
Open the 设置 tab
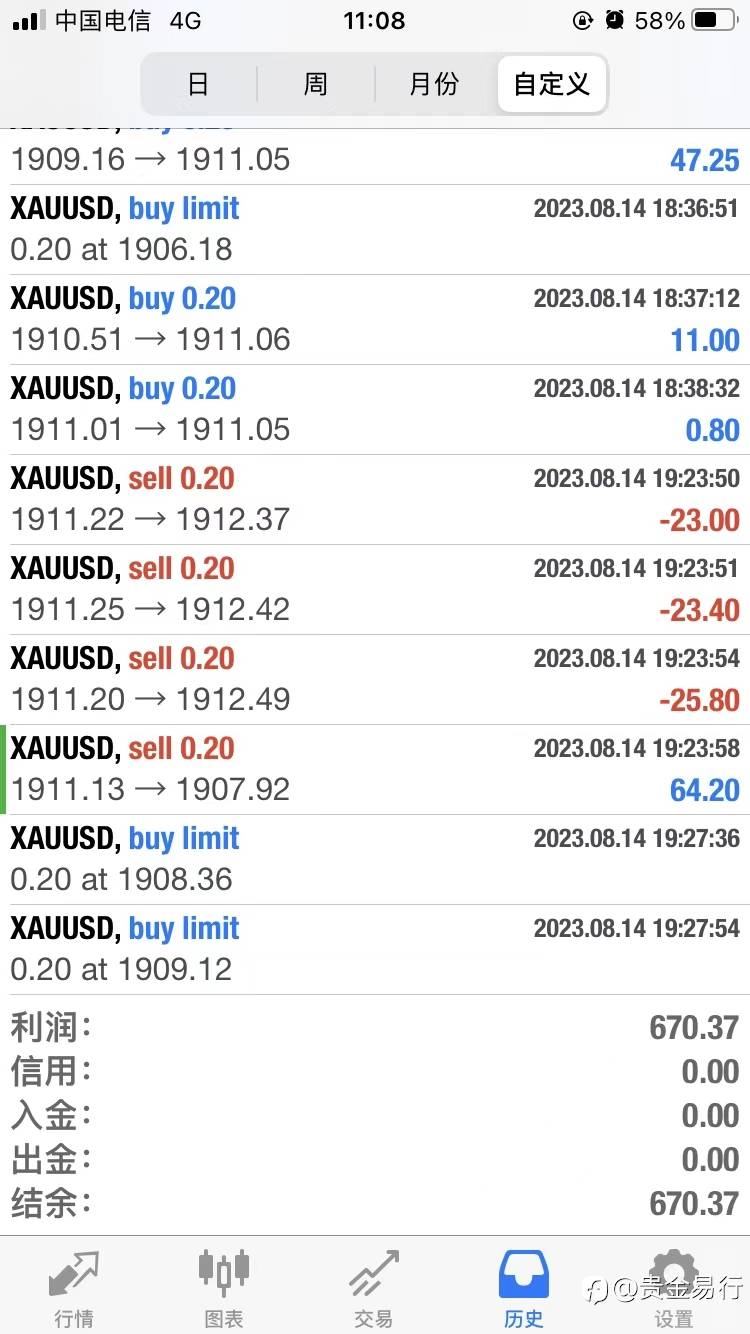(x=673, y=1288)
